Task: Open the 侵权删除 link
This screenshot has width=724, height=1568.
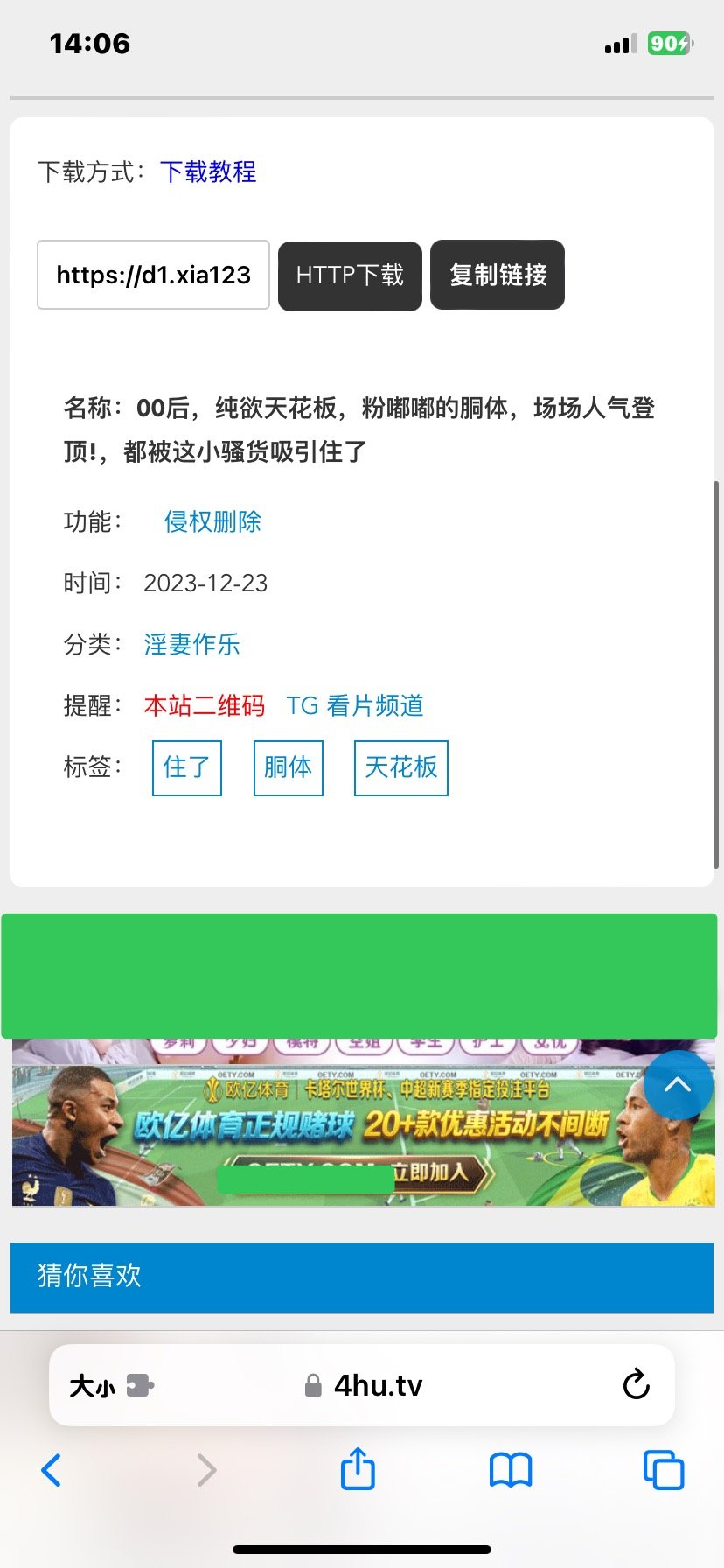Action: pyautogui.click(x=212, y=522)
